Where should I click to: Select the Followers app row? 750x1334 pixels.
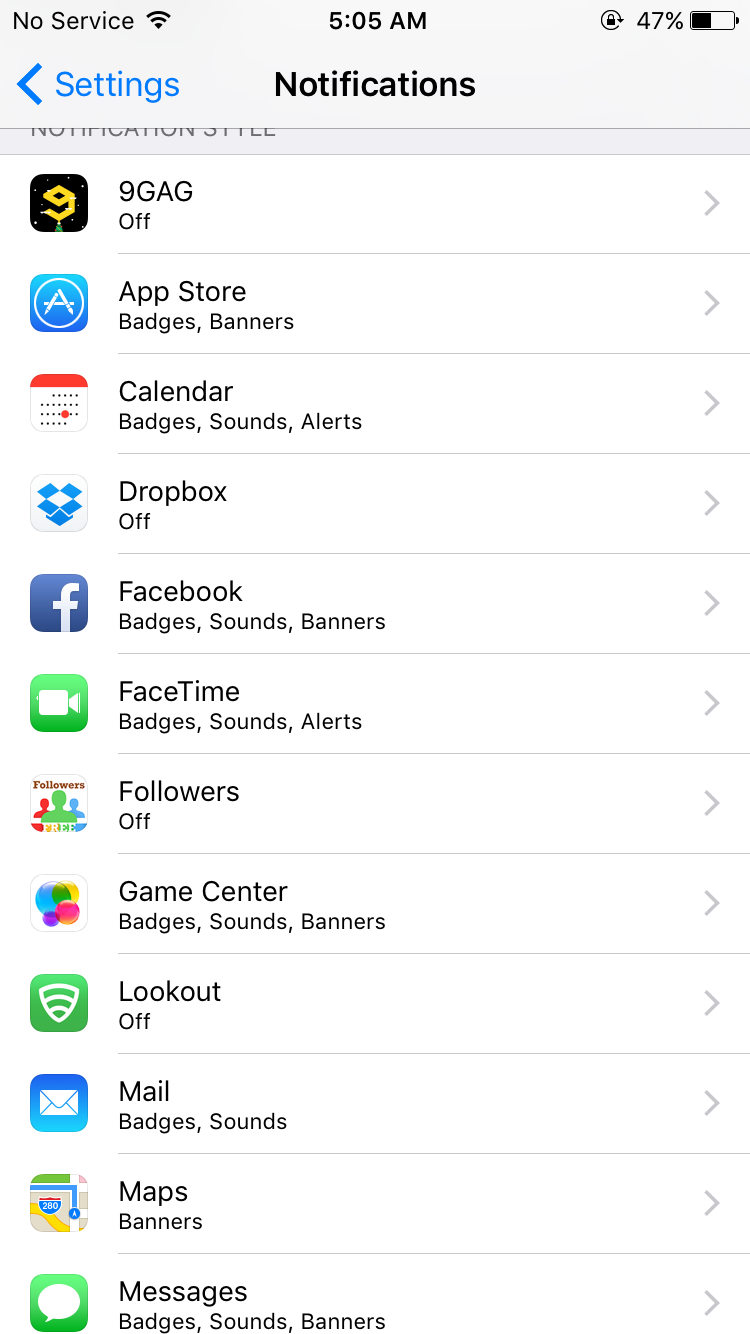click(x=375, y=804)
